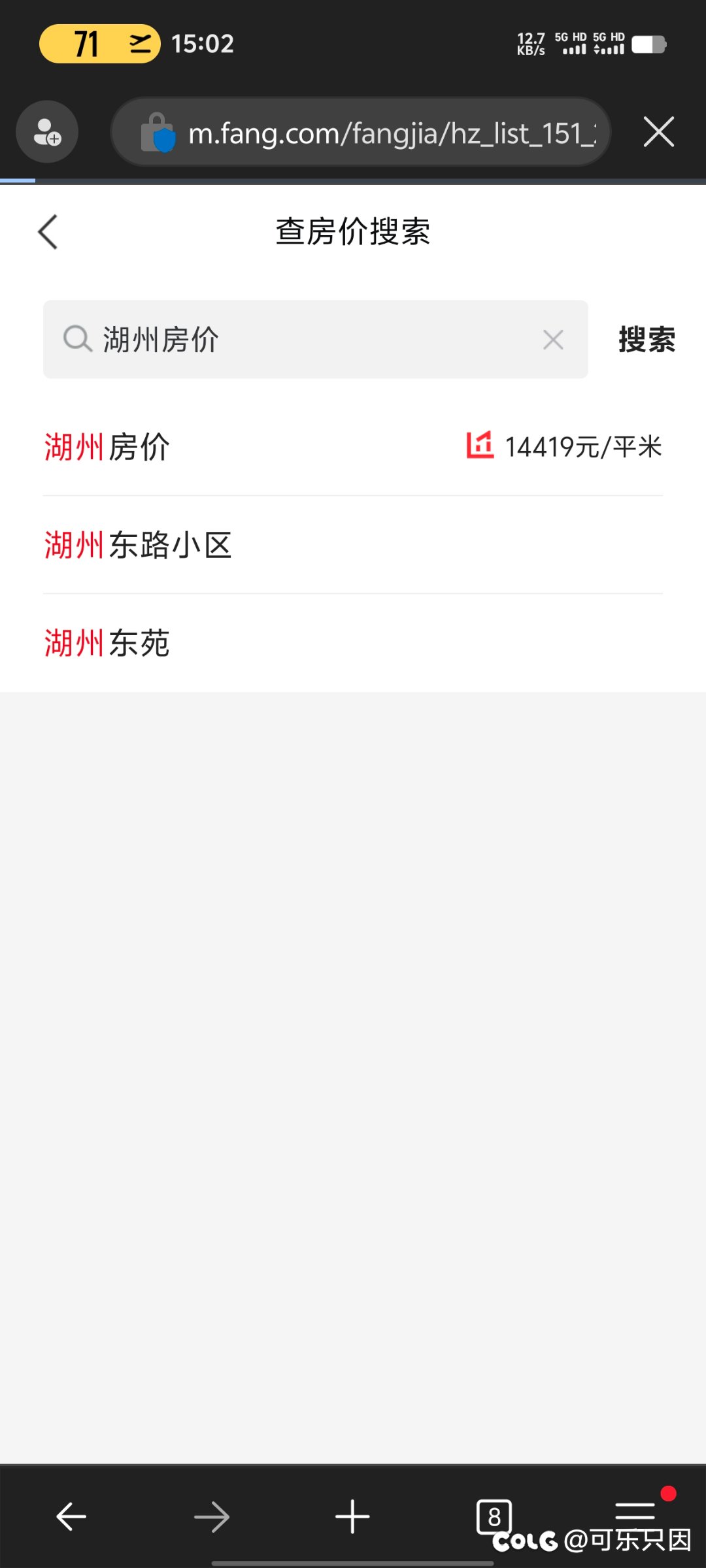Screen dimensions: 706x1568
Task: View the 8 open tabs
Action: pyautogui.click(x=494, y=1516)
